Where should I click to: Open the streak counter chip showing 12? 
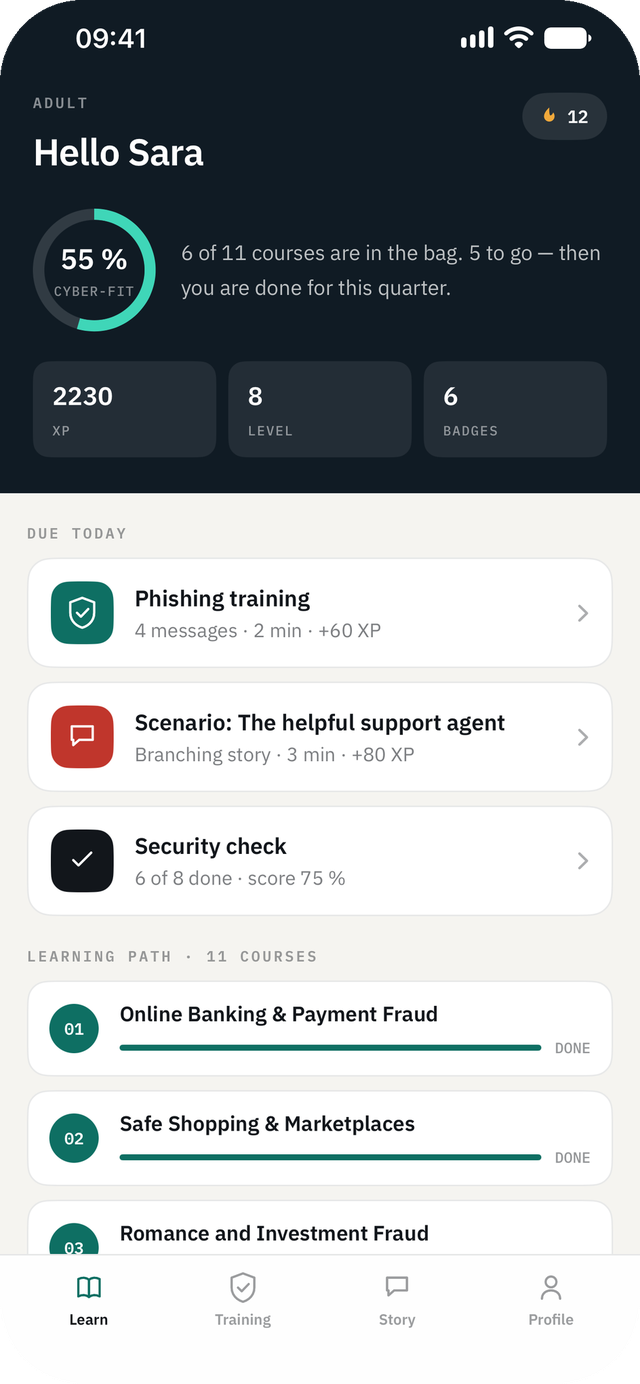pos(564,117)
